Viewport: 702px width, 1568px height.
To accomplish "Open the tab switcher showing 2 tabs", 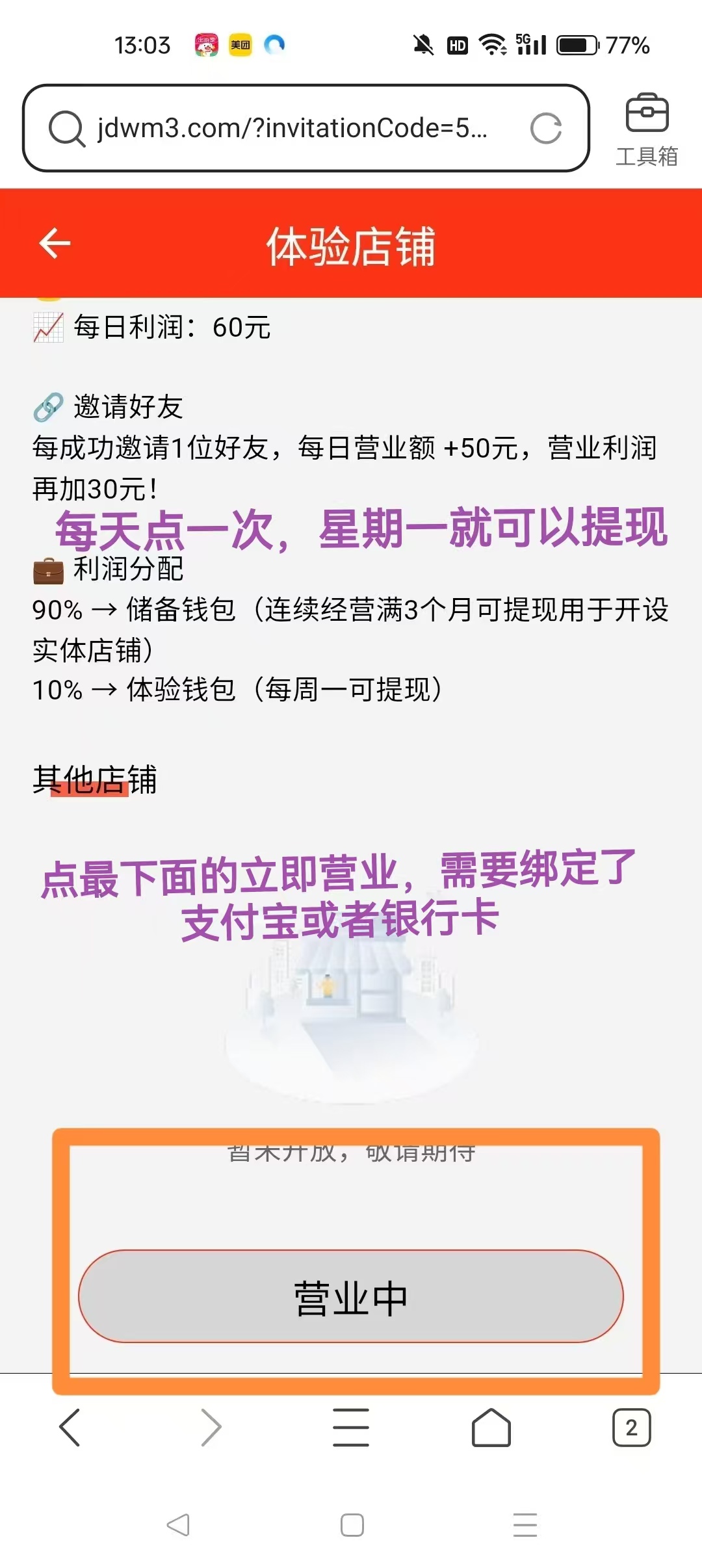I will click(x=630, y=1428).
